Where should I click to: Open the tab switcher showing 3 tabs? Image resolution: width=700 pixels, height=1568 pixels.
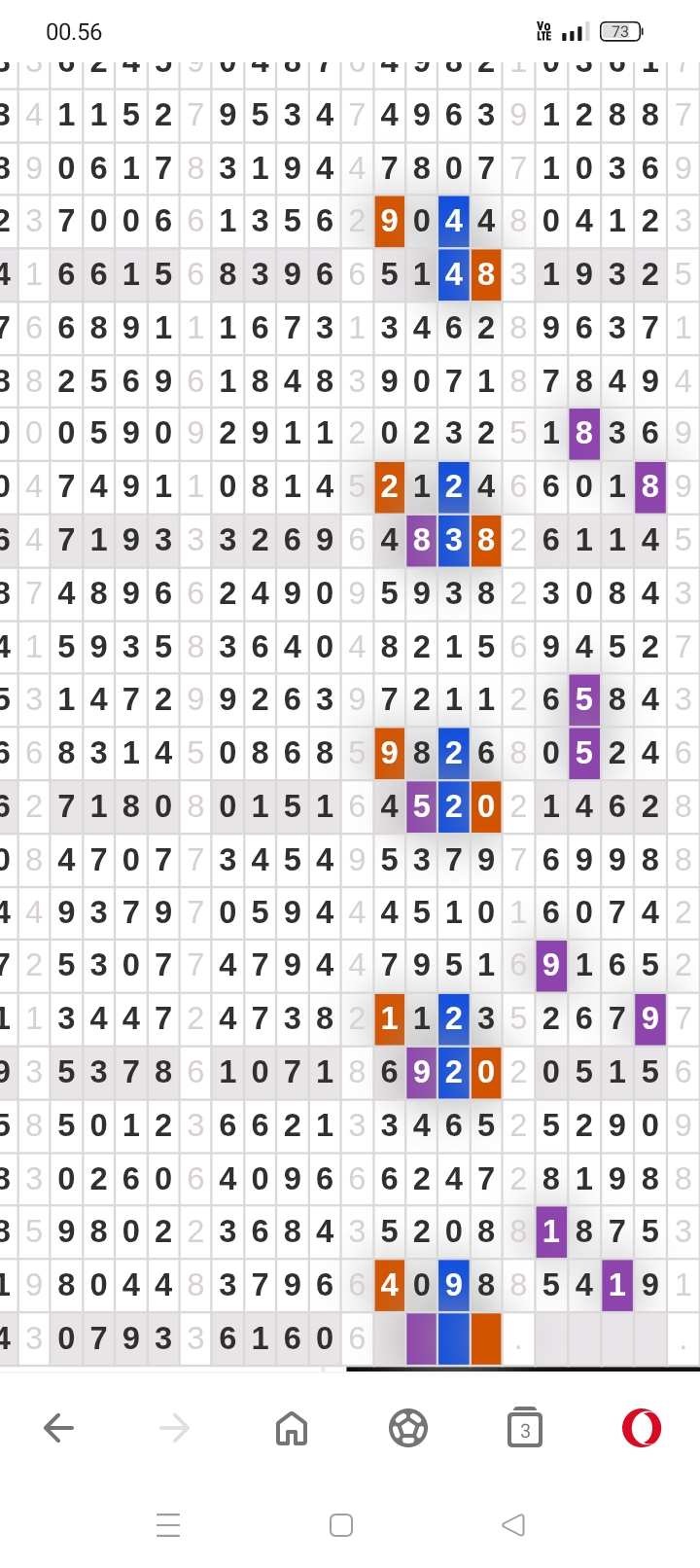coord(525,1428)
